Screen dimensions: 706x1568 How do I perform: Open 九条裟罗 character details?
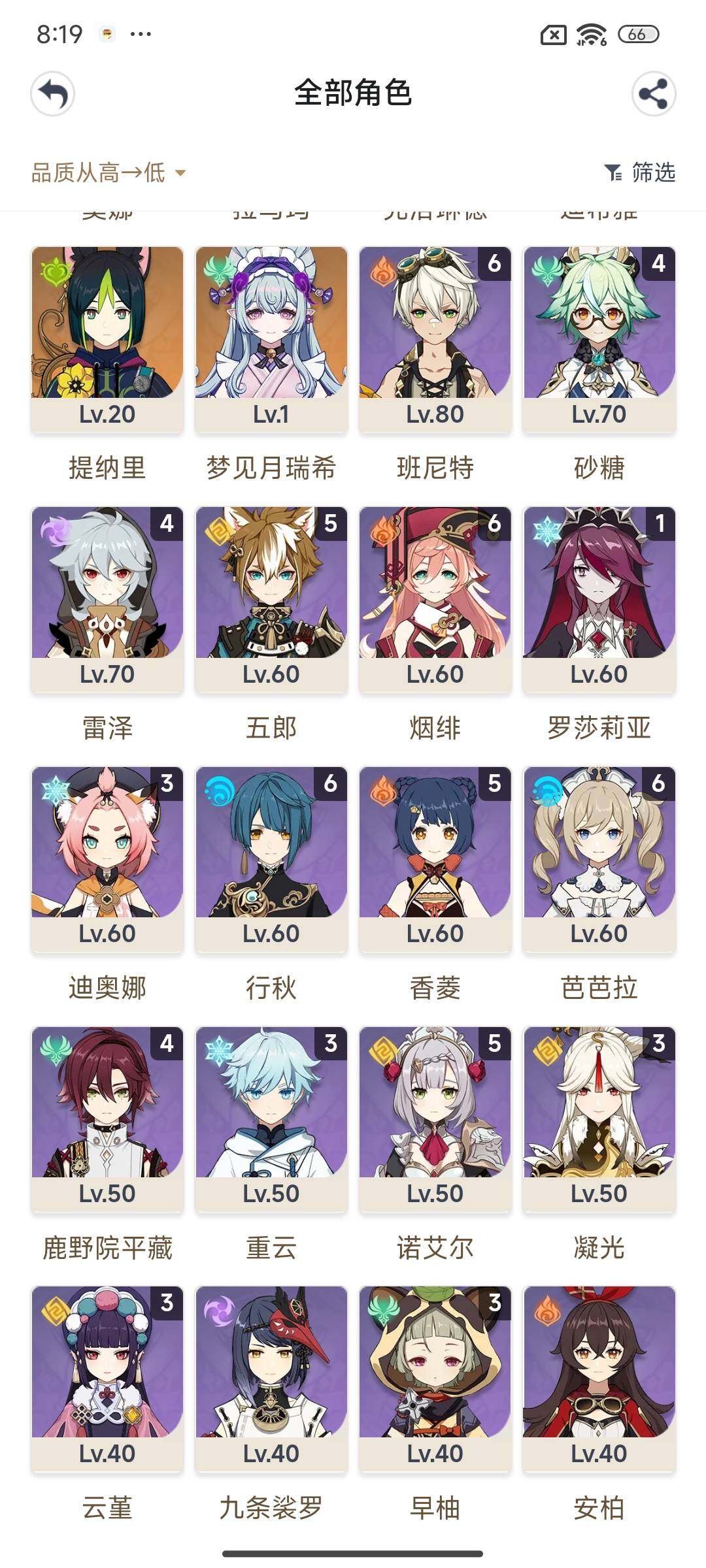click(x=271, y=1377)
